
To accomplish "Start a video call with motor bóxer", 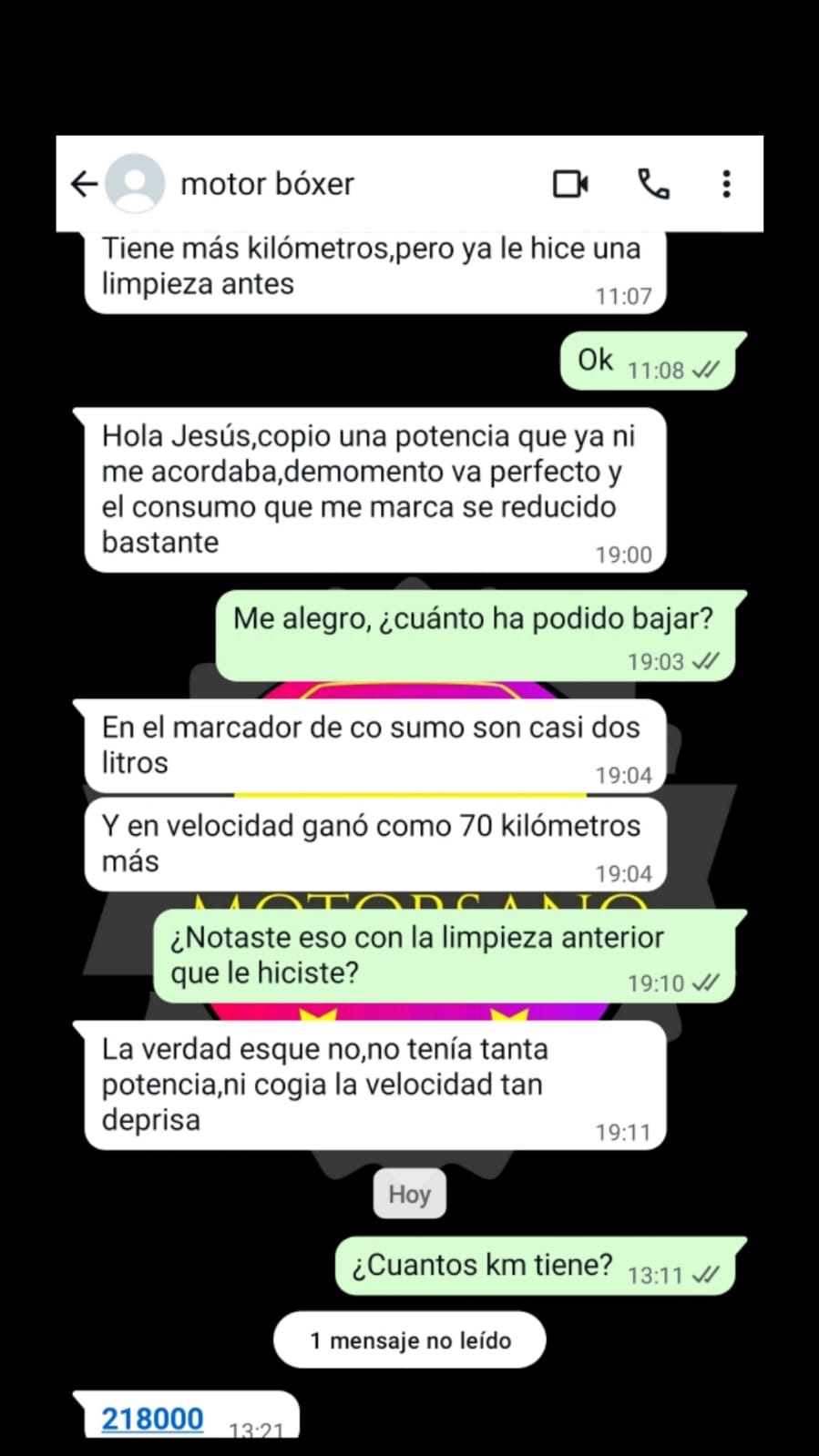I will coord(571,184).
